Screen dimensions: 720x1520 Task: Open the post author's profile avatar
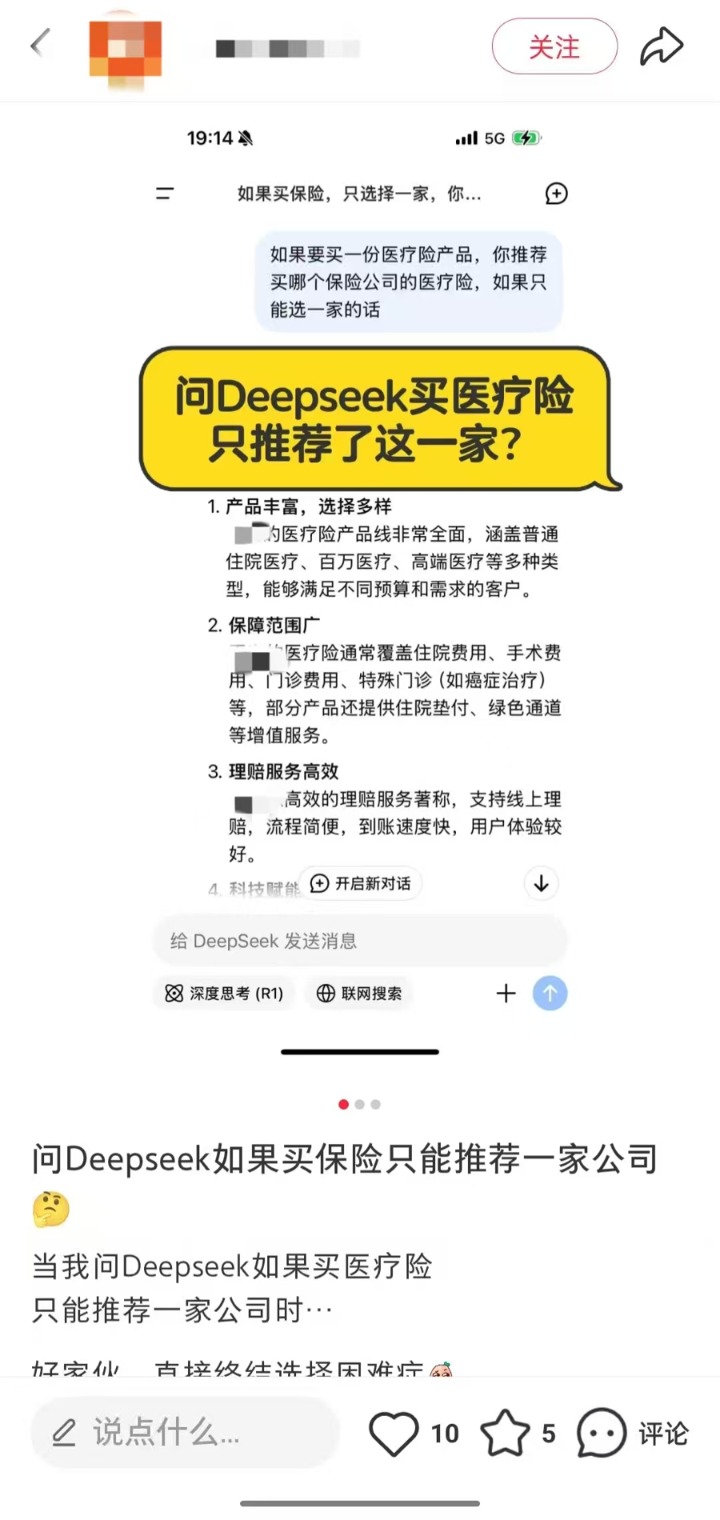(125, 46)
